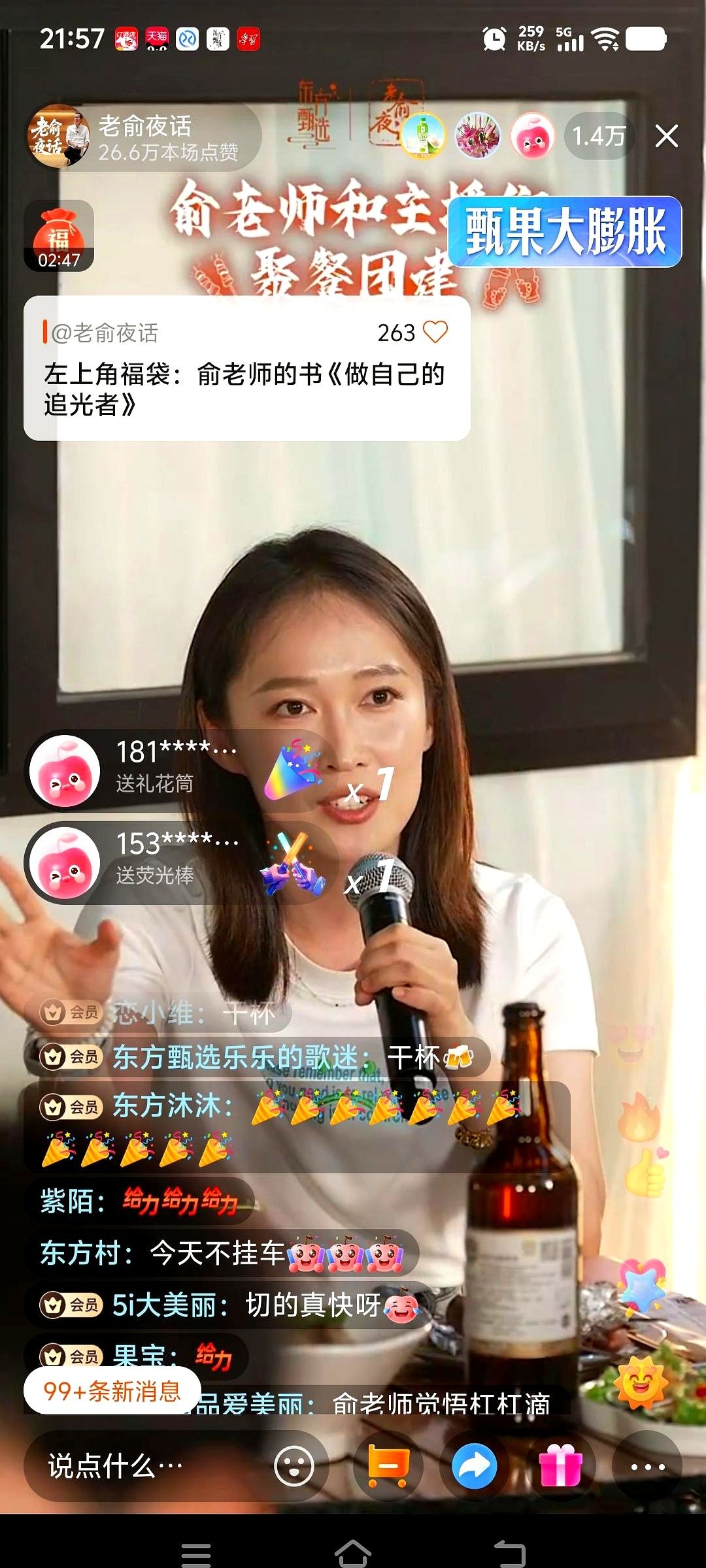
Task: Like the pinned 老俞夜话 comment
Action: tap(435, 332)
